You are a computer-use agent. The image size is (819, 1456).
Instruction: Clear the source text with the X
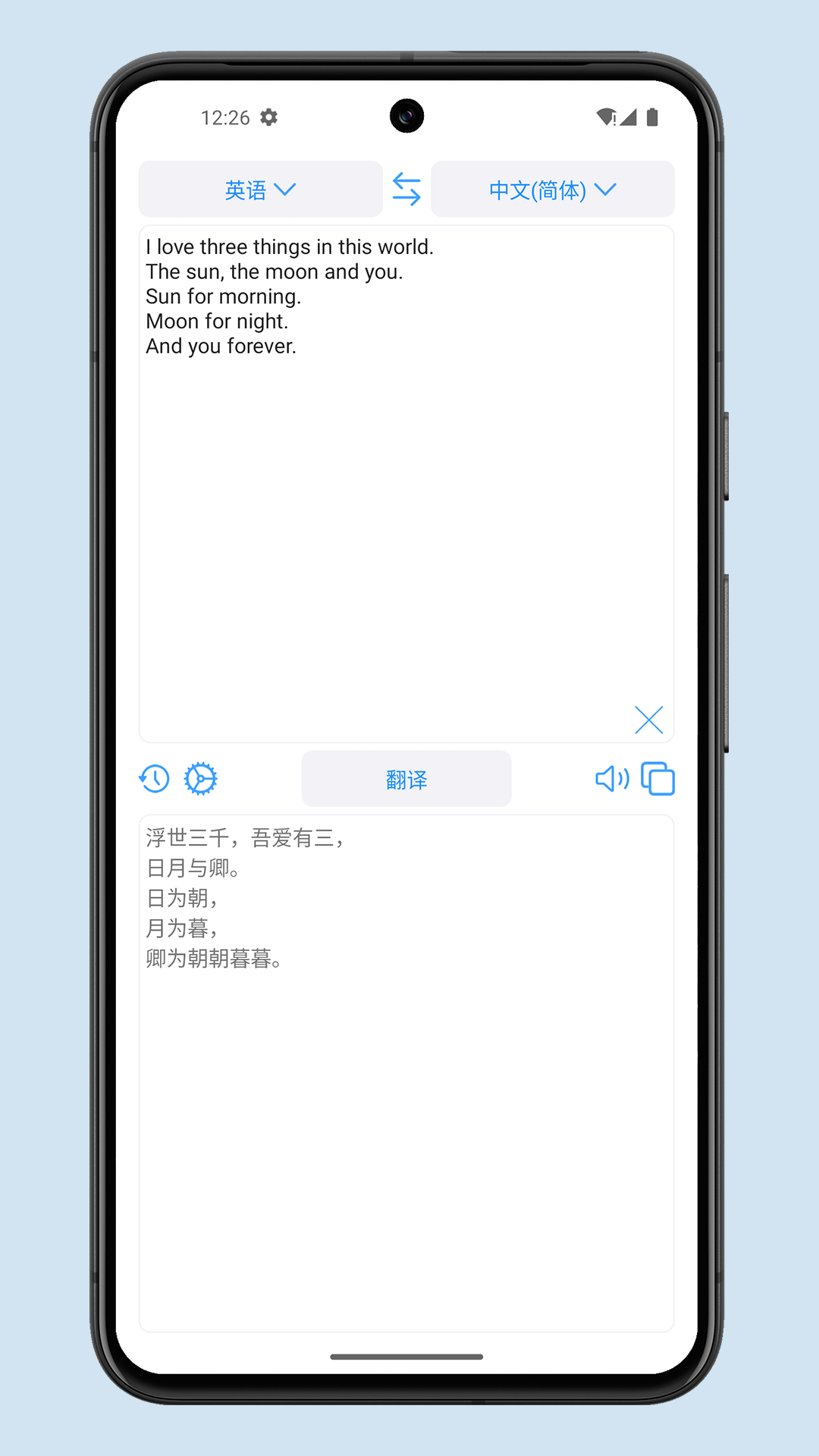point(648,720)
